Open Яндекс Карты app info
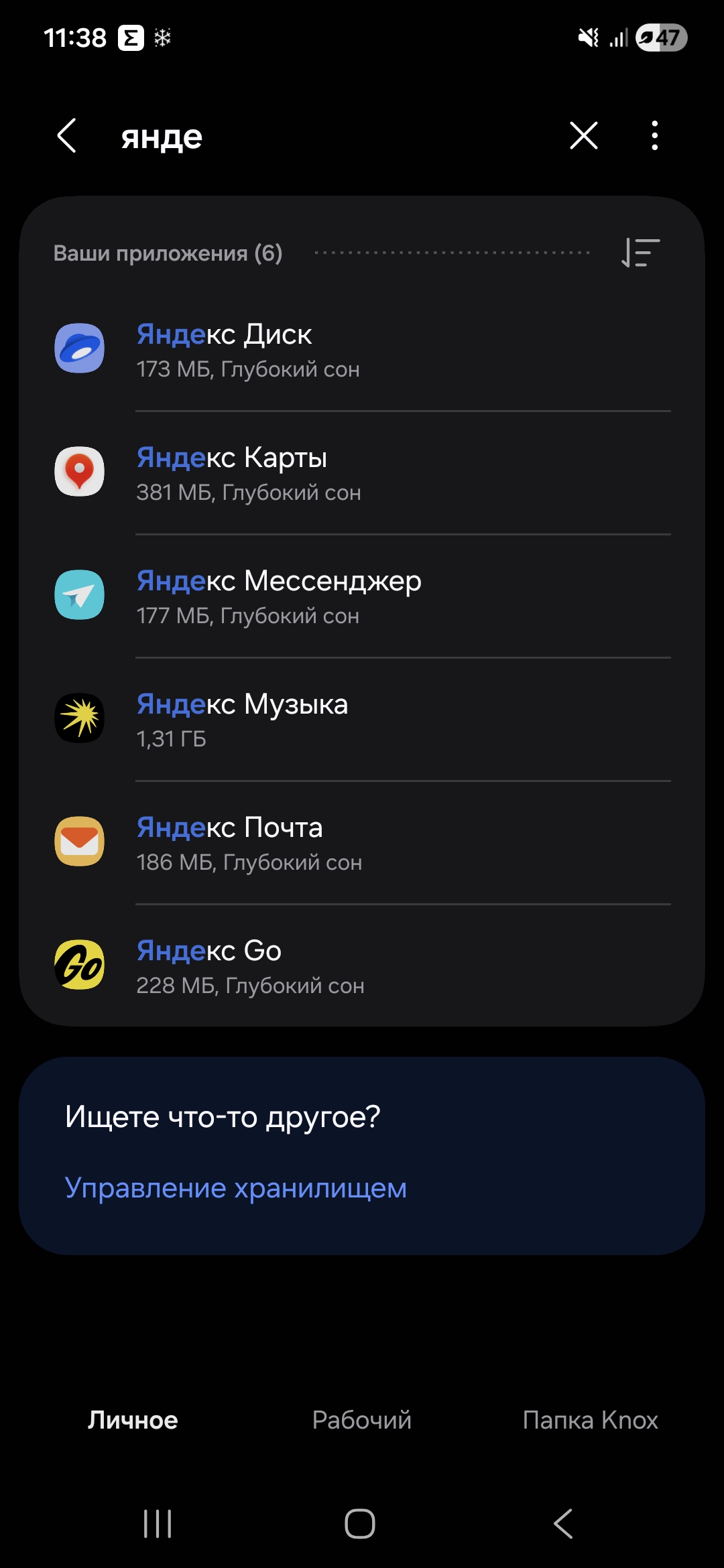 coord(362,473)
